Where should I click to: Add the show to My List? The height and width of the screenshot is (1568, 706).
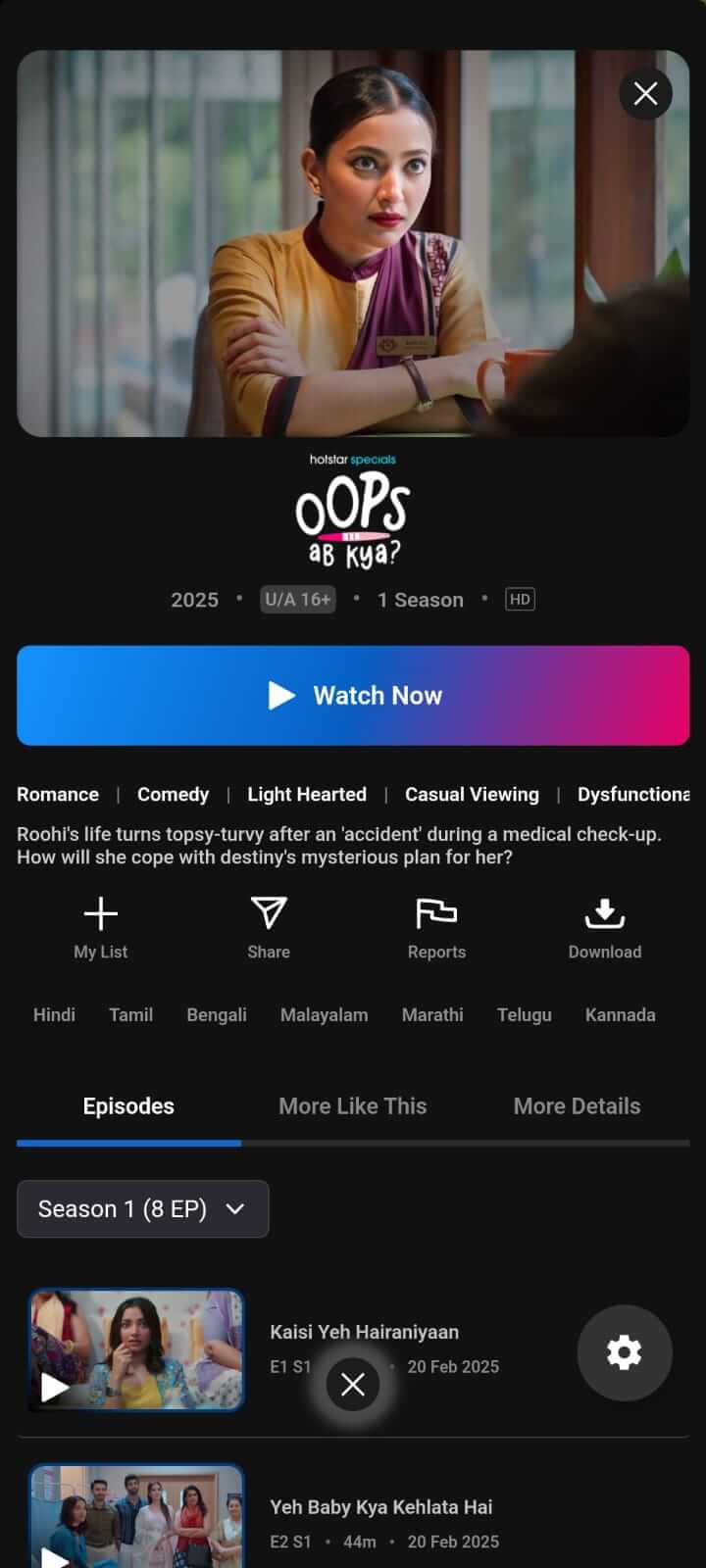[101, 927]
